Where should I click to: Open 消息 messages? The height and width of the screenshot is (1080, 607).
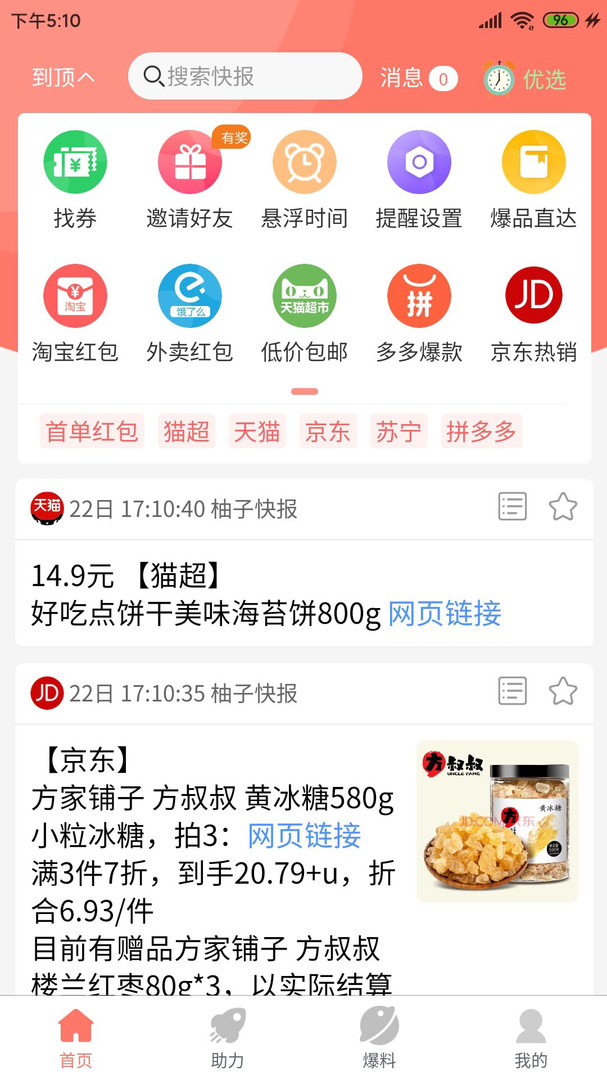point(417,78)
